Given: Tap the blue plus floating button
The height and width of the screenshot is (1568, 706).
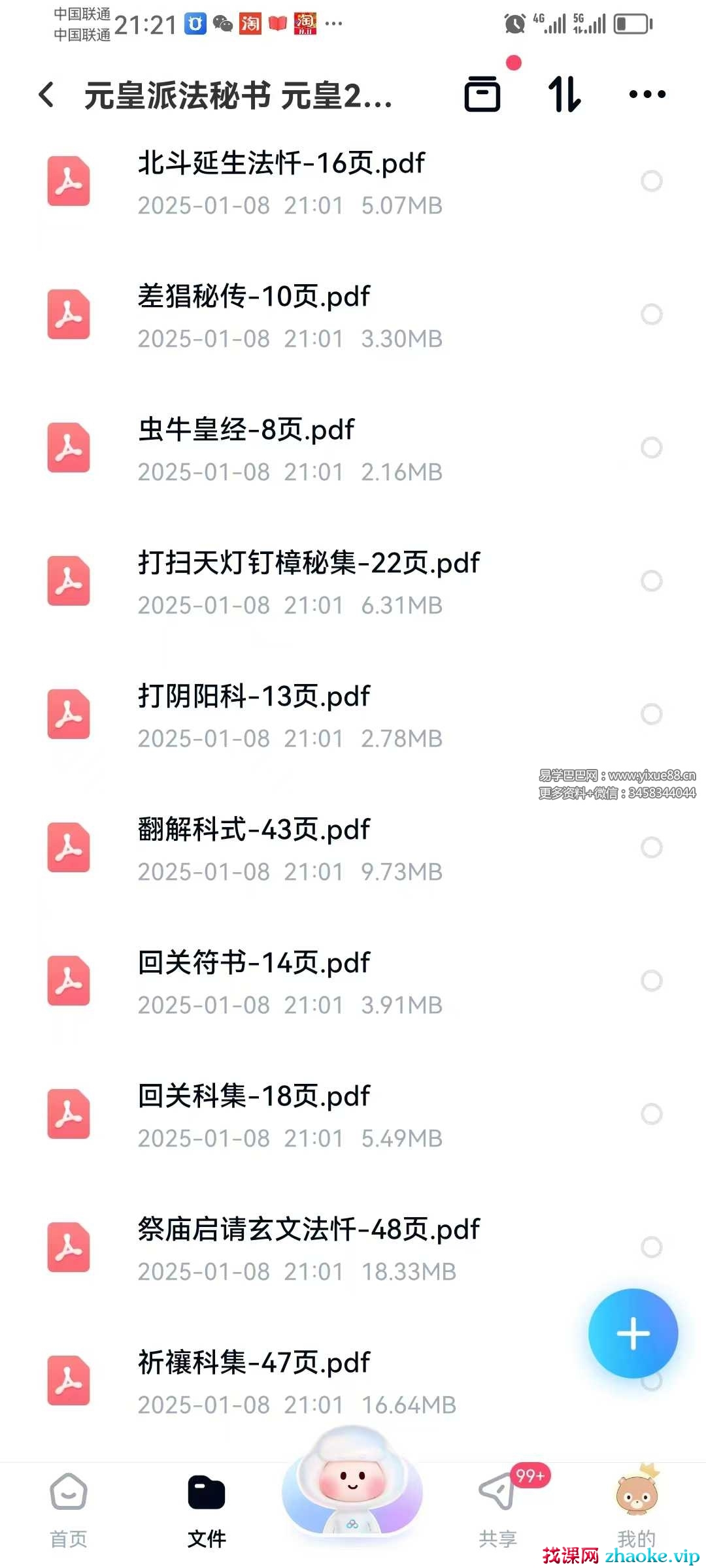Looking at the screenshot, I should [633, 1333].
